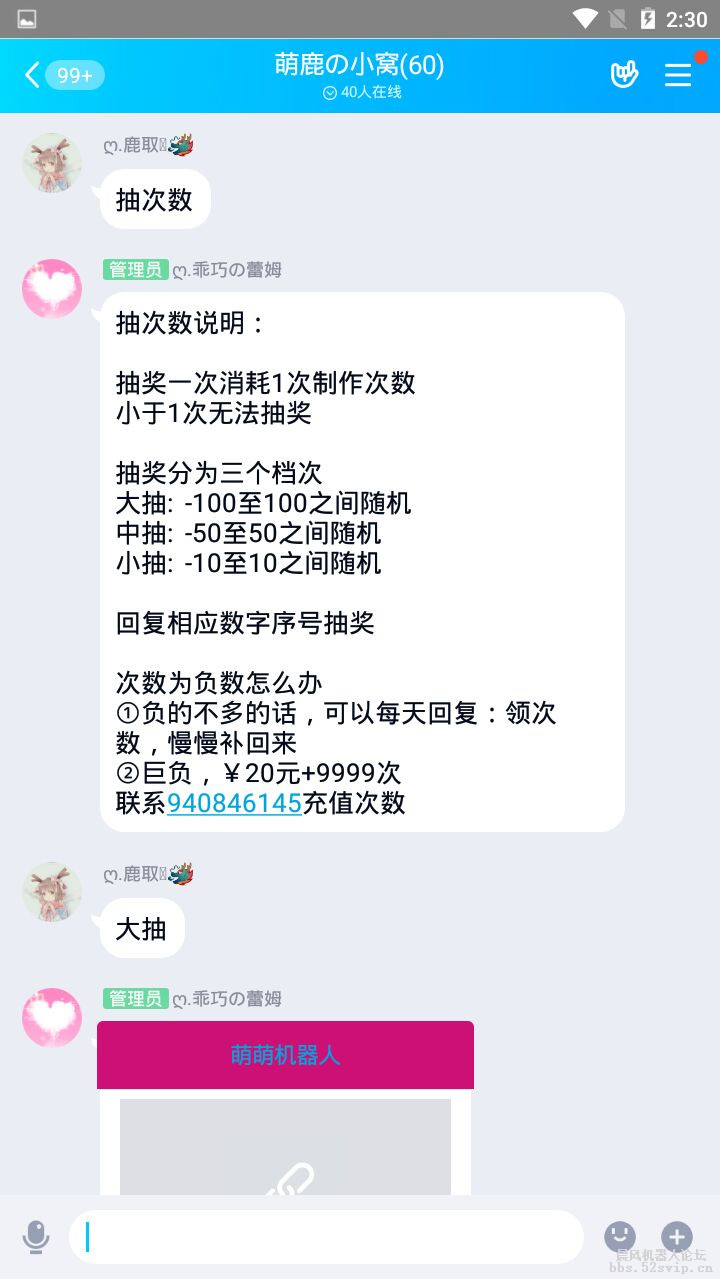Viewport: 720px width, 1280px height.
Task: Tap the 管理员 admin badge
Action: (x=134, y=269)
